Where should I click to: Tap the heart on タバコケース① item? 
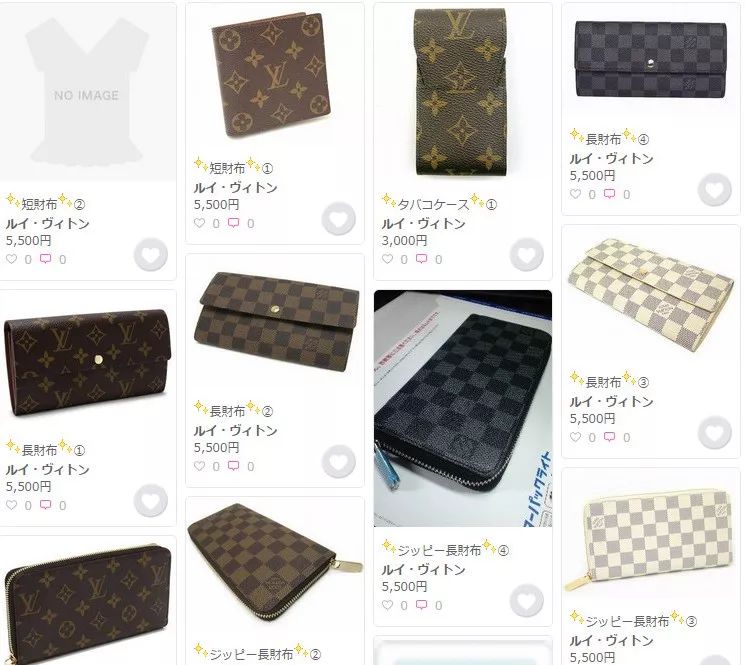[x=526, y=255]
